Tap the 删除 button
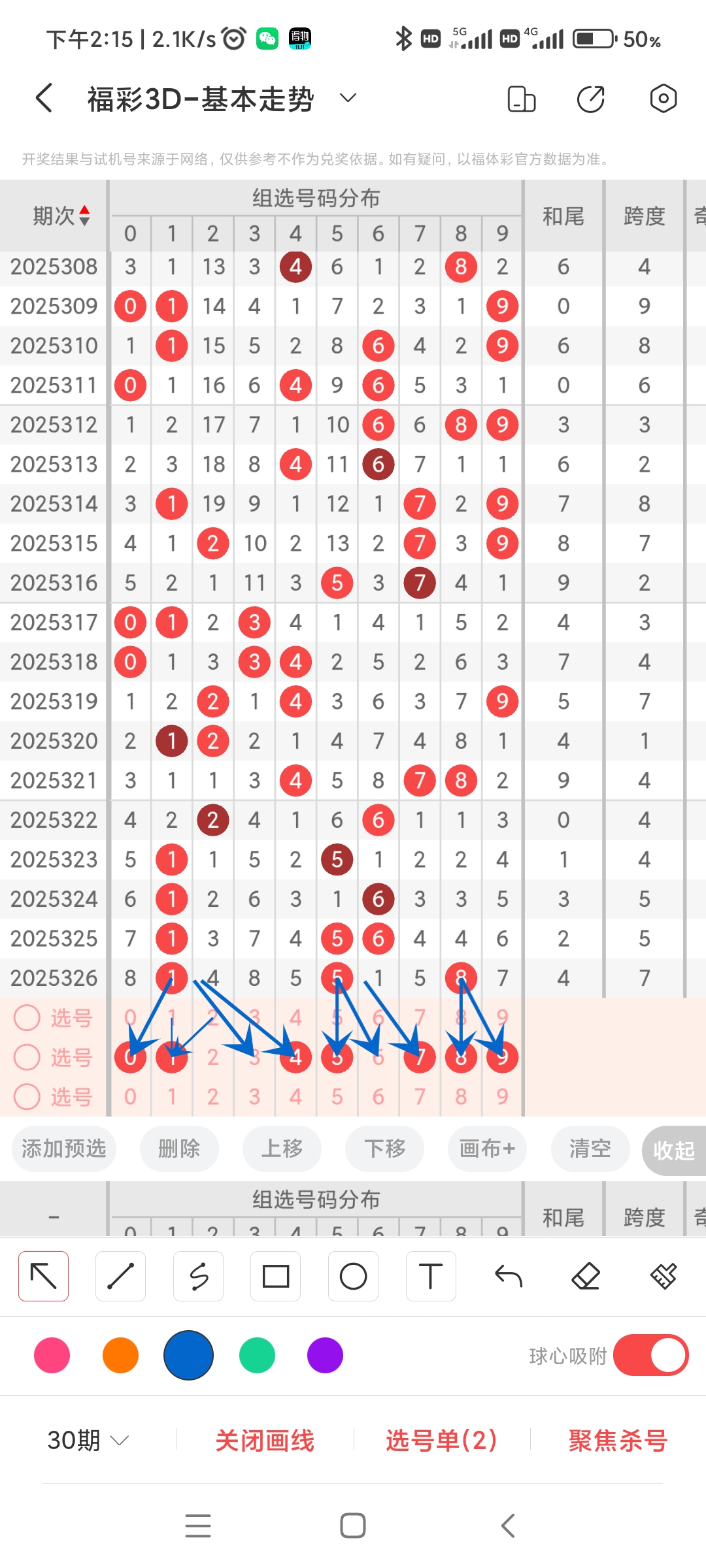The height and width of the screenshot is (1568, 706). click(179, 1149)
